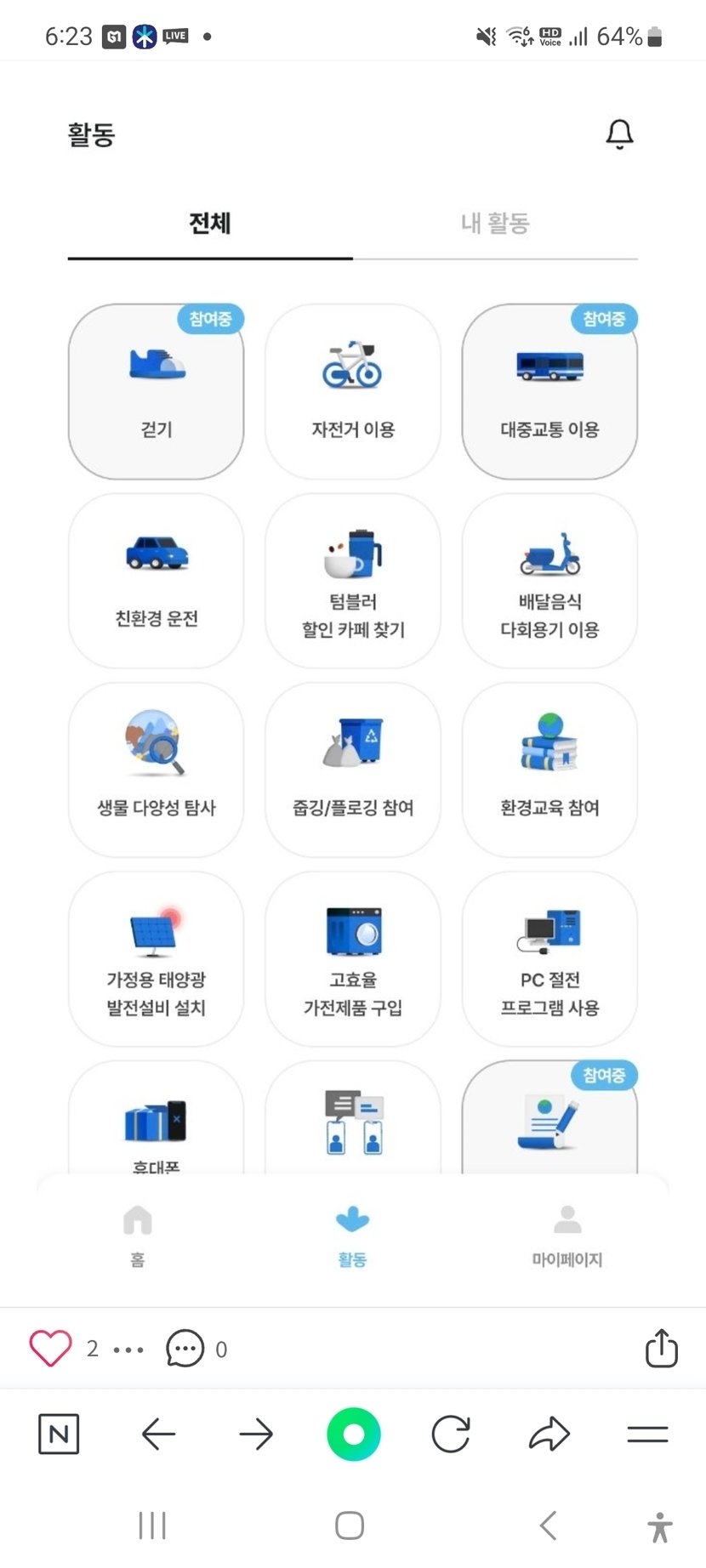Tap the 친환경 운전 activity

coord(157,581)
